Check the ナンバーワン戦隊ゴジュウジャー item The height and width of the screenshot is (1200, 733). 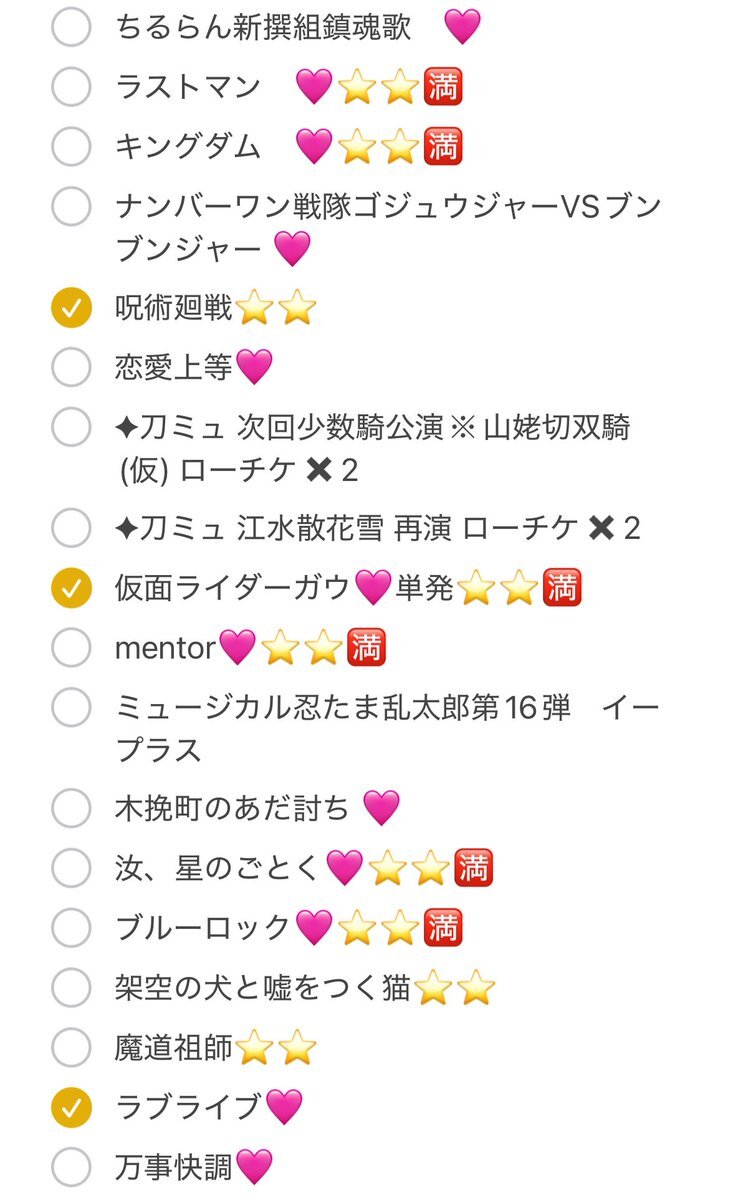click(71, 207)
